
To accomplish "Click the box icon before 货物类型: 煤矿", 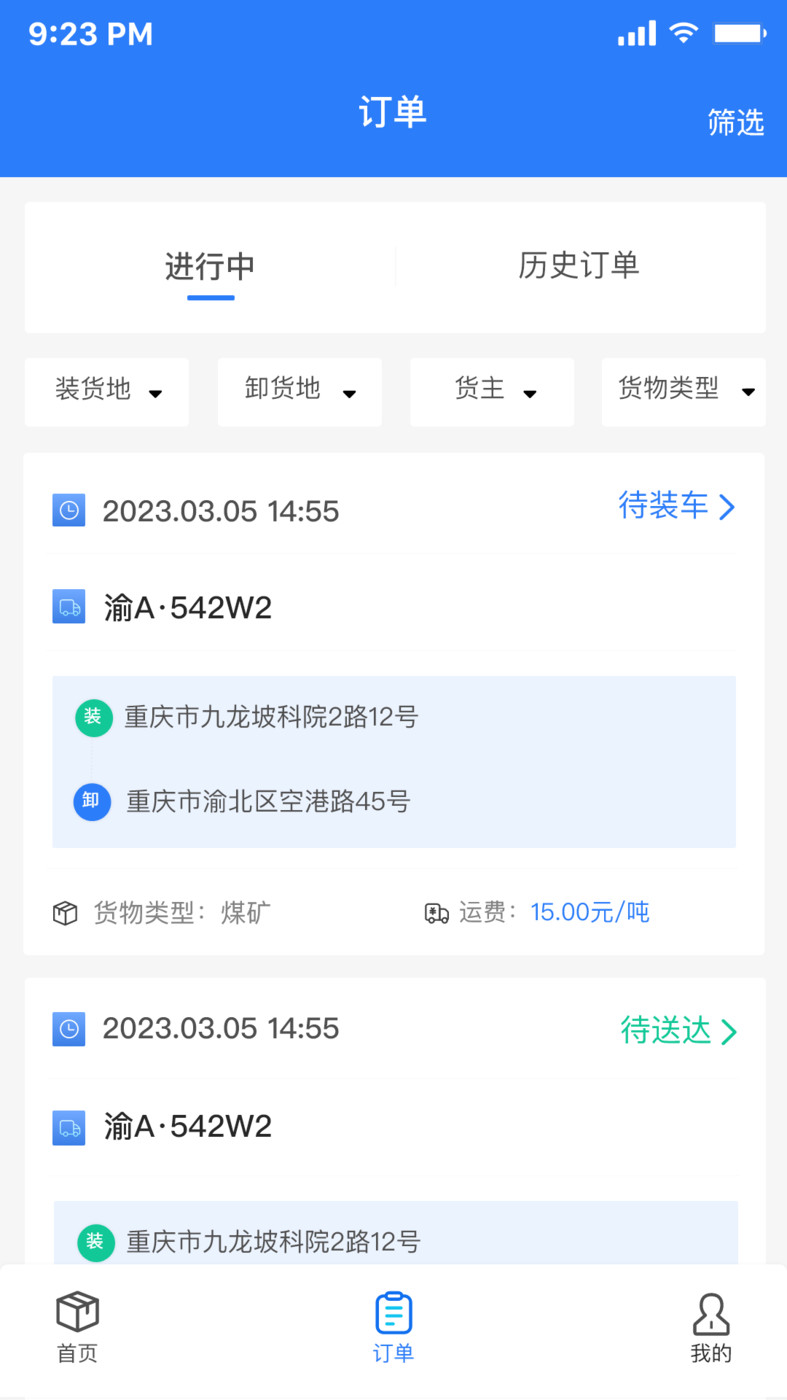I will (x=64, y=912).
